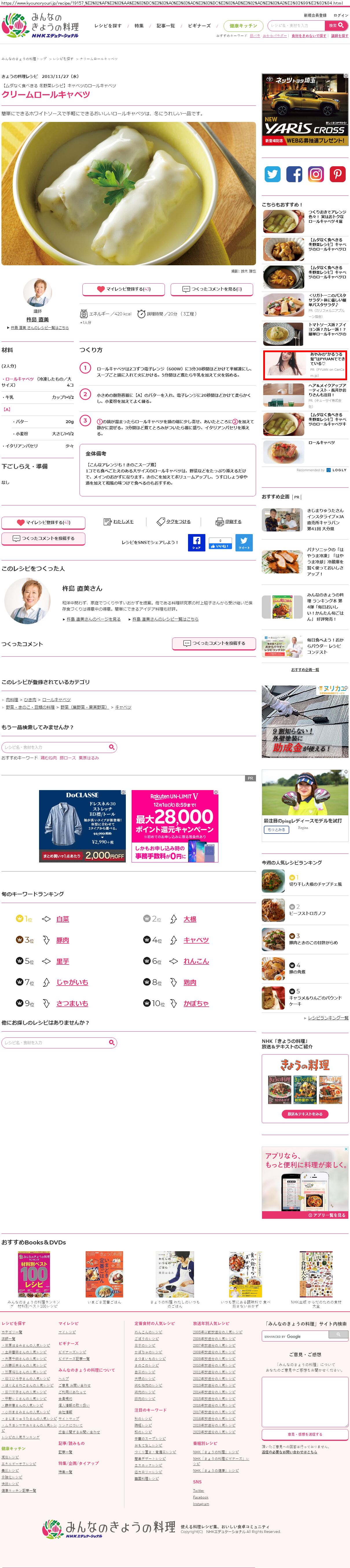The image size is (350, 1568).
Task: Open the 白菜 keyword in the ranking
Action: point(62,919)
